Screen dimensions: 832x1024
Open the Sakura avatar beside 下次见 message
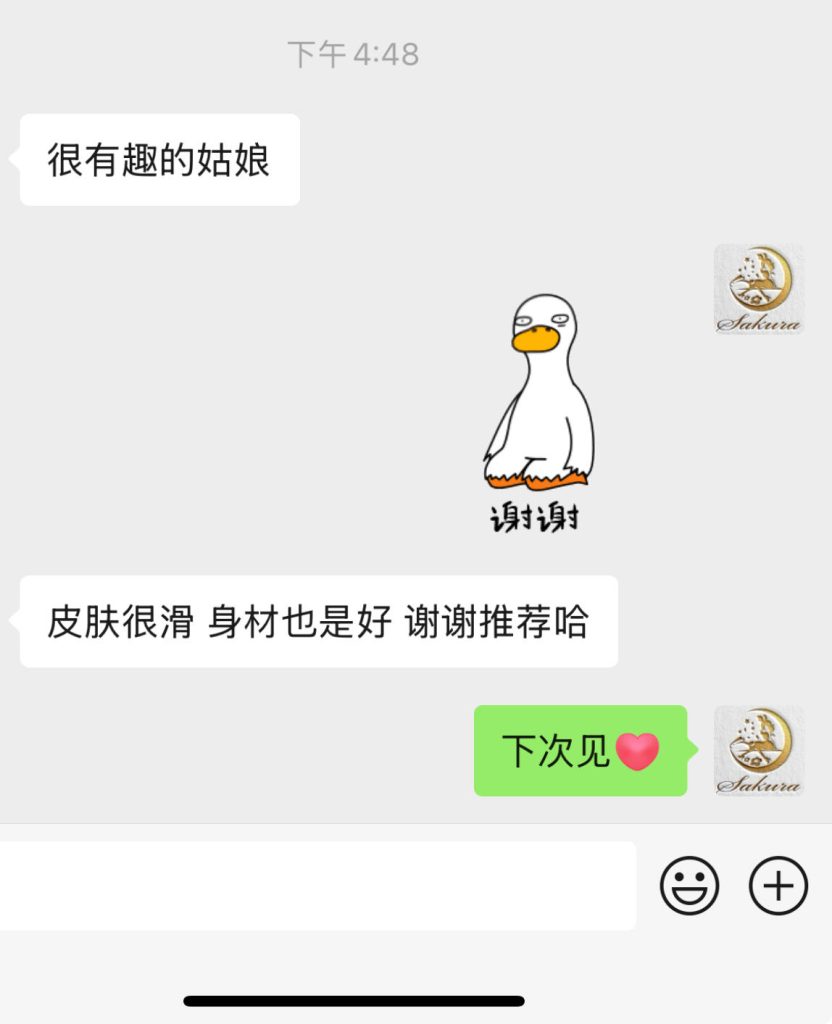click(x=758, y=750)
